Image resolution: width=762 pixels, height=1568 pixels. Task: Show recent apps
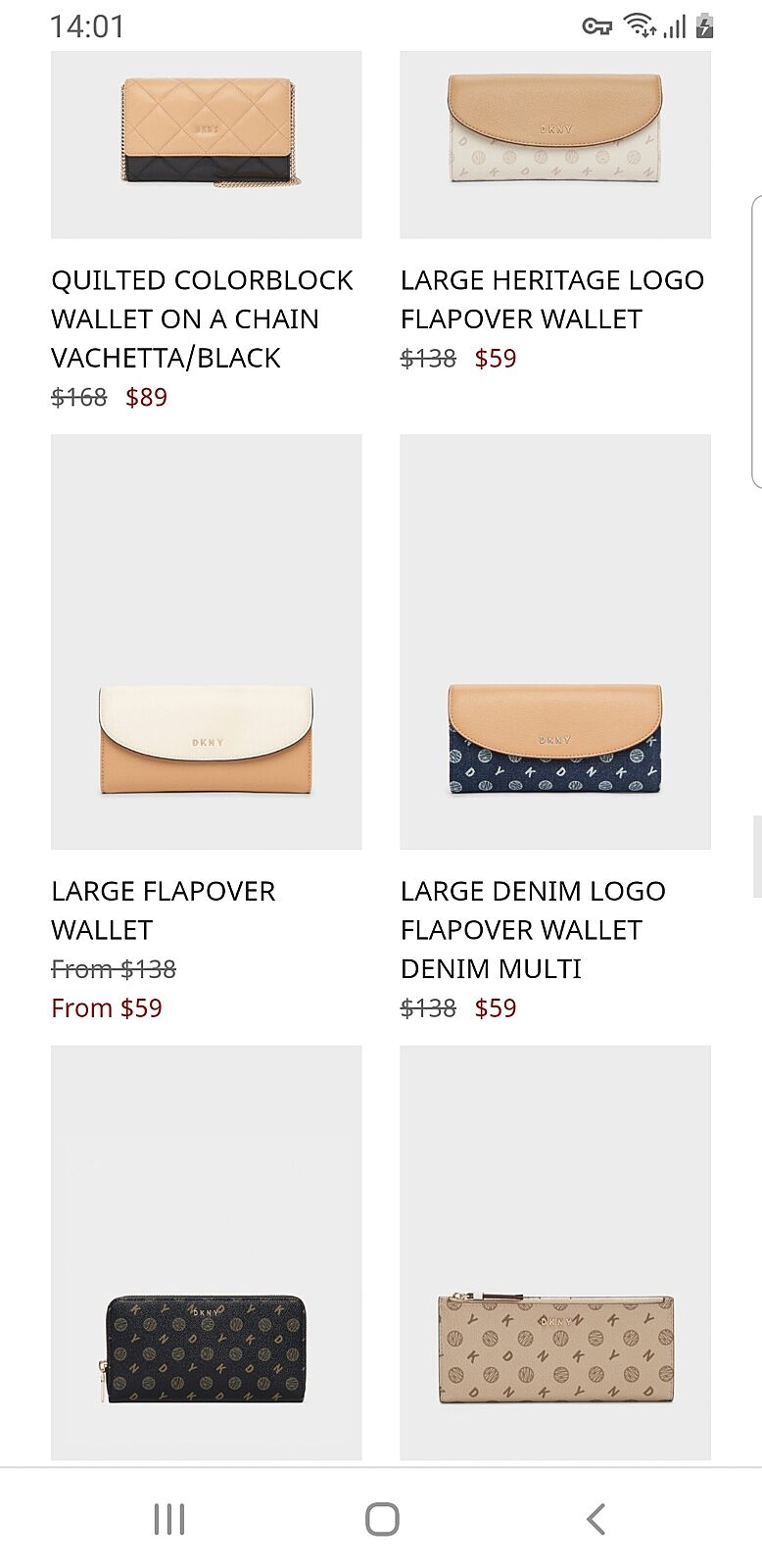pyautogui.click(x=169, y=1519)
